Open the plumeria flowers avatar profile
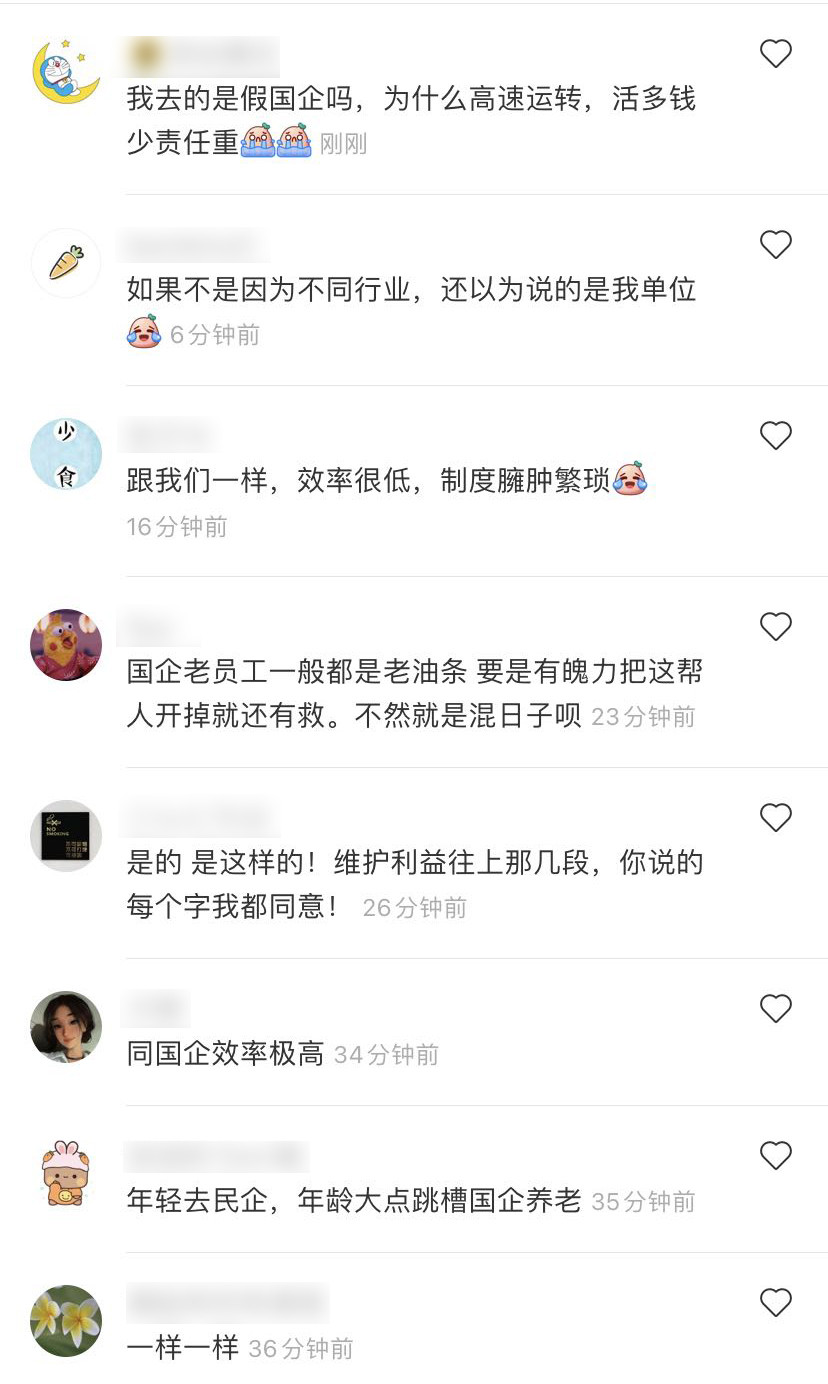The width and height of the screenshot is (828, 1384). 66,1321
